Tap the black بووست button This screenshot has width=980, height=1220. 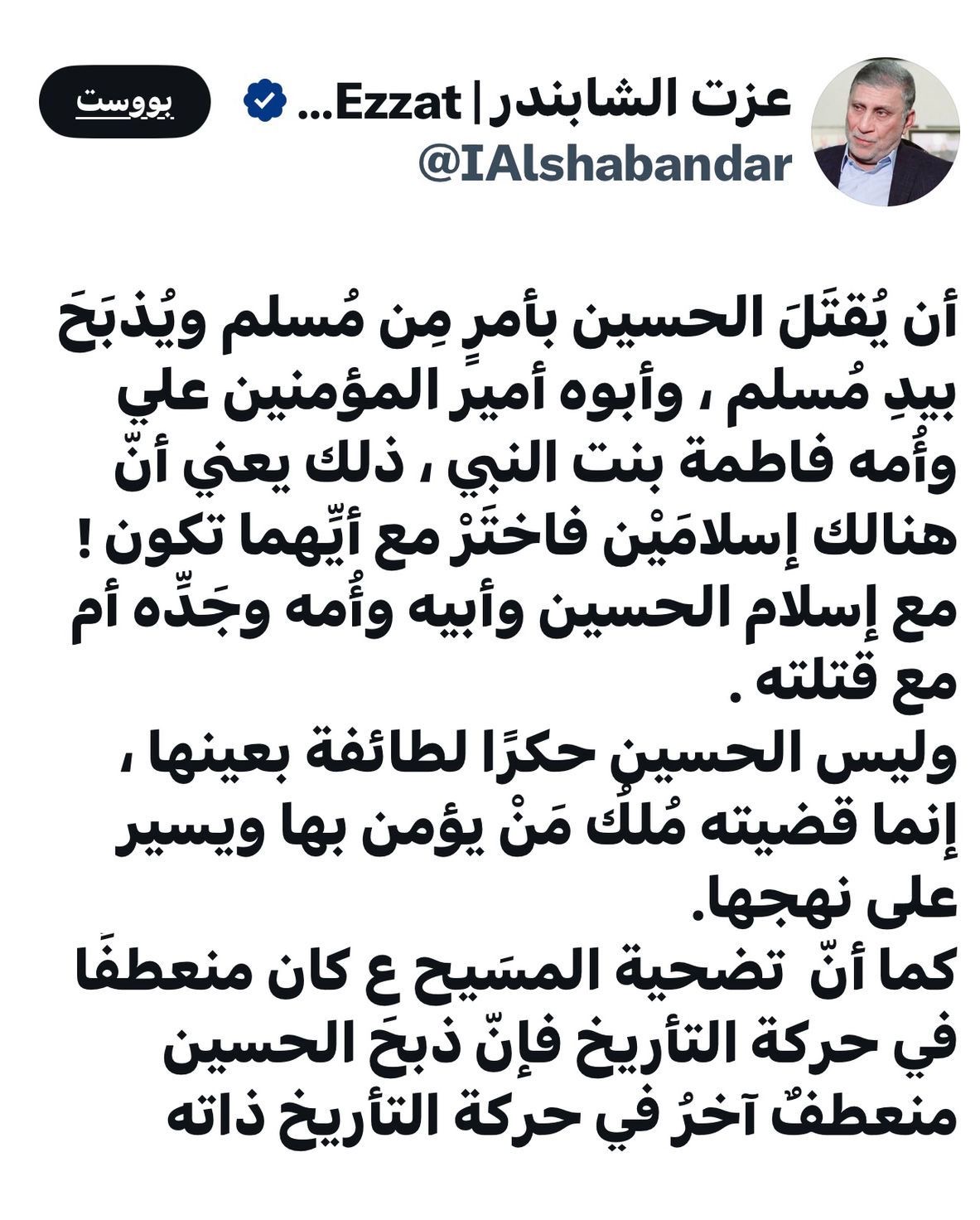point(124,102)
